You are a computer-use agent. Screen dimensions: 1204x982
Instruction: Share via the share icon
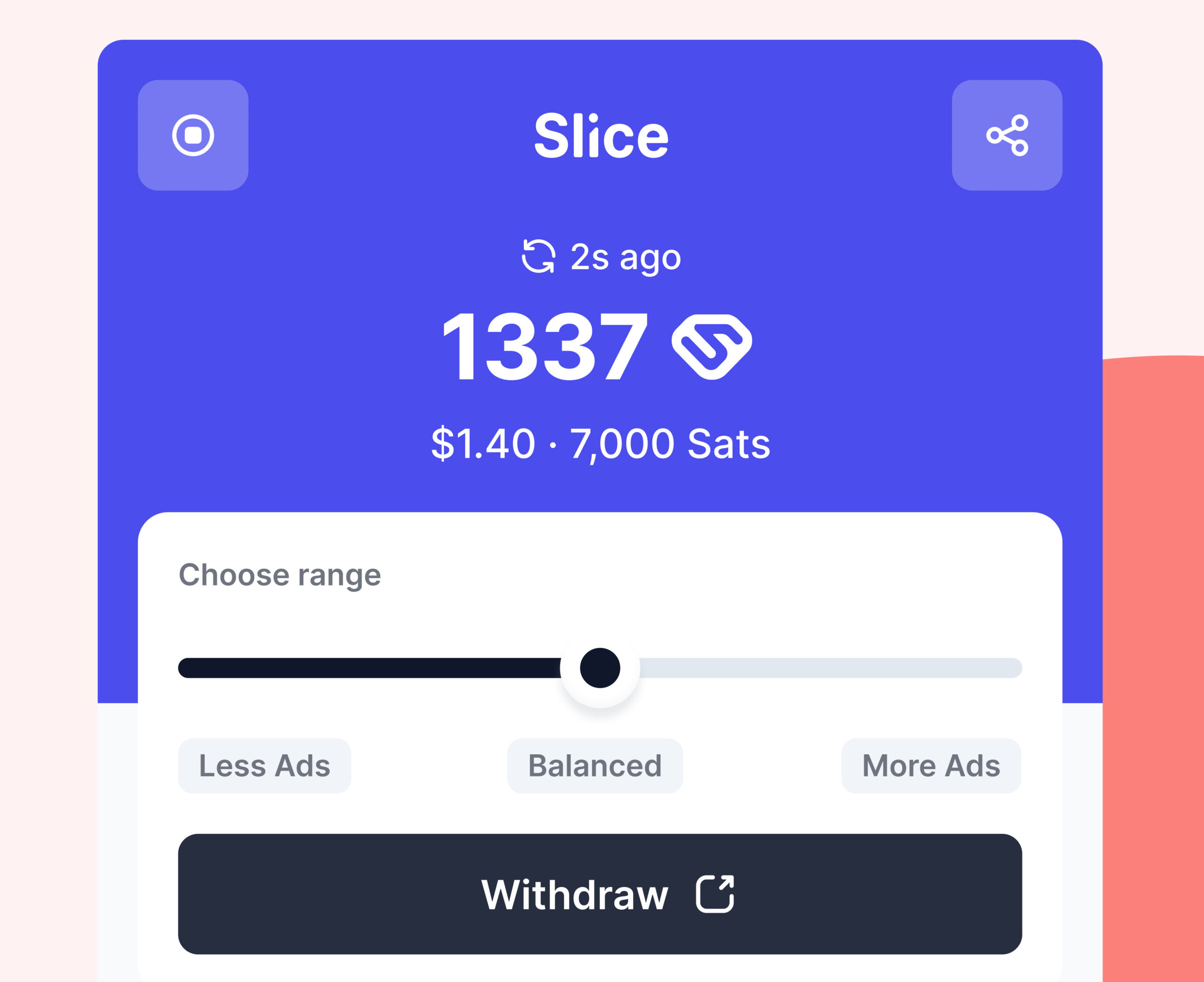coord(1006,135)
